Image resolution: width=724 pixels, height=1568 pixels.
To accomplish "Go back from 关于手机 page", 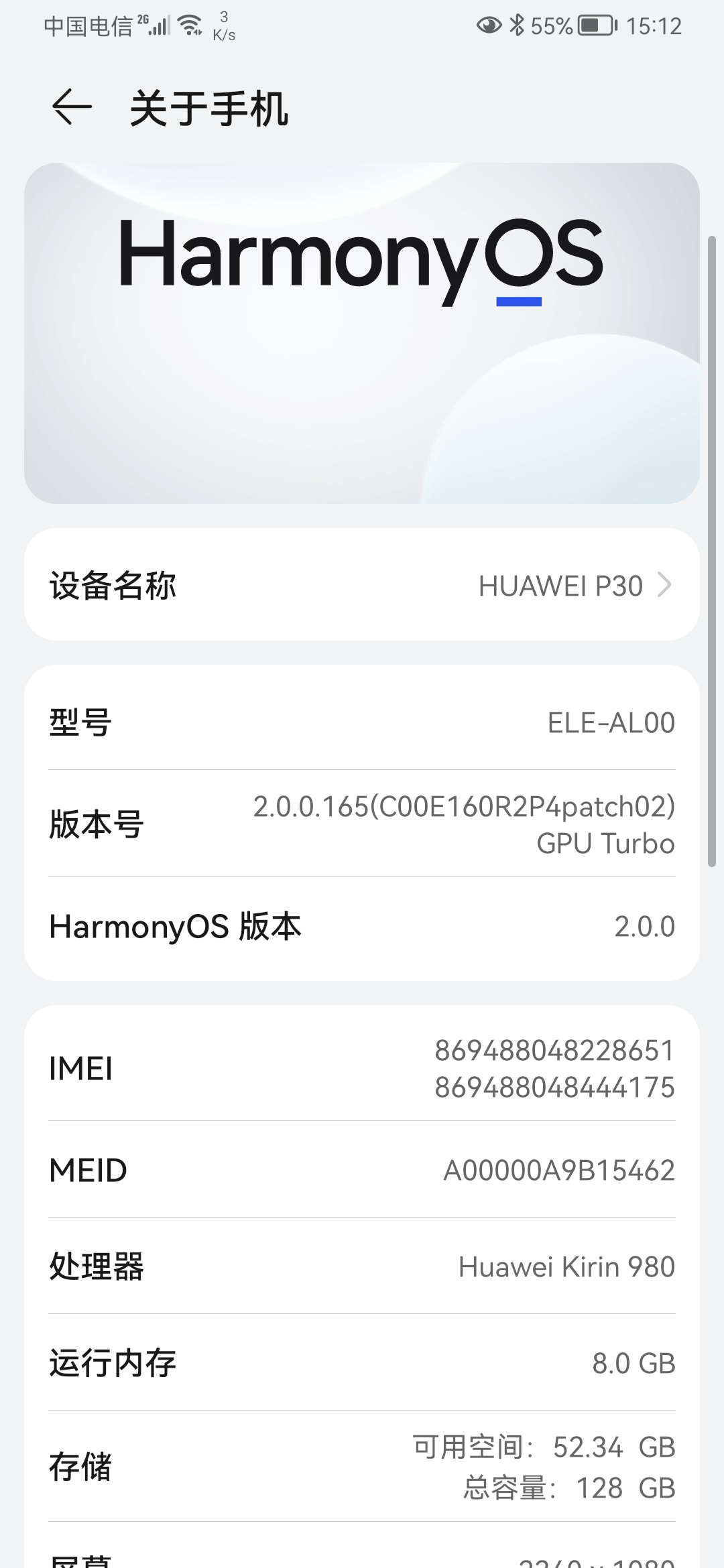I will tap(71, 107).
